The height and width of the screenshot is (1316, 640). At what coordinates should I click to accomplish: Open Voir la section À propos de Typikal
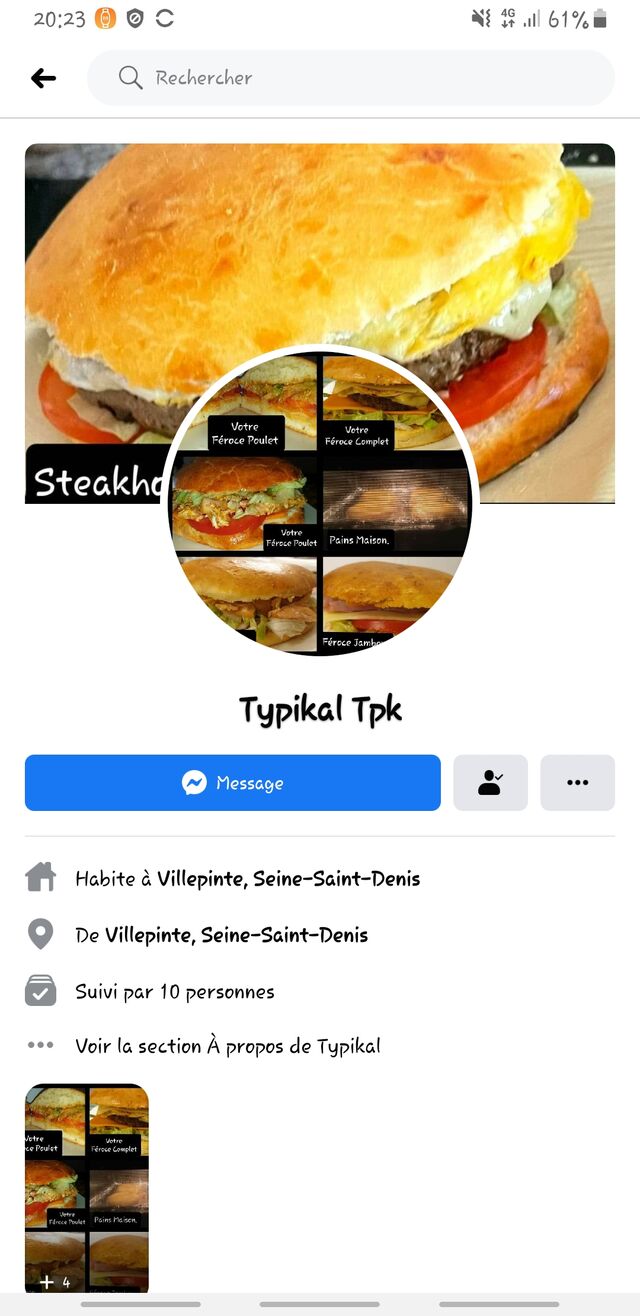(228, 1047)
